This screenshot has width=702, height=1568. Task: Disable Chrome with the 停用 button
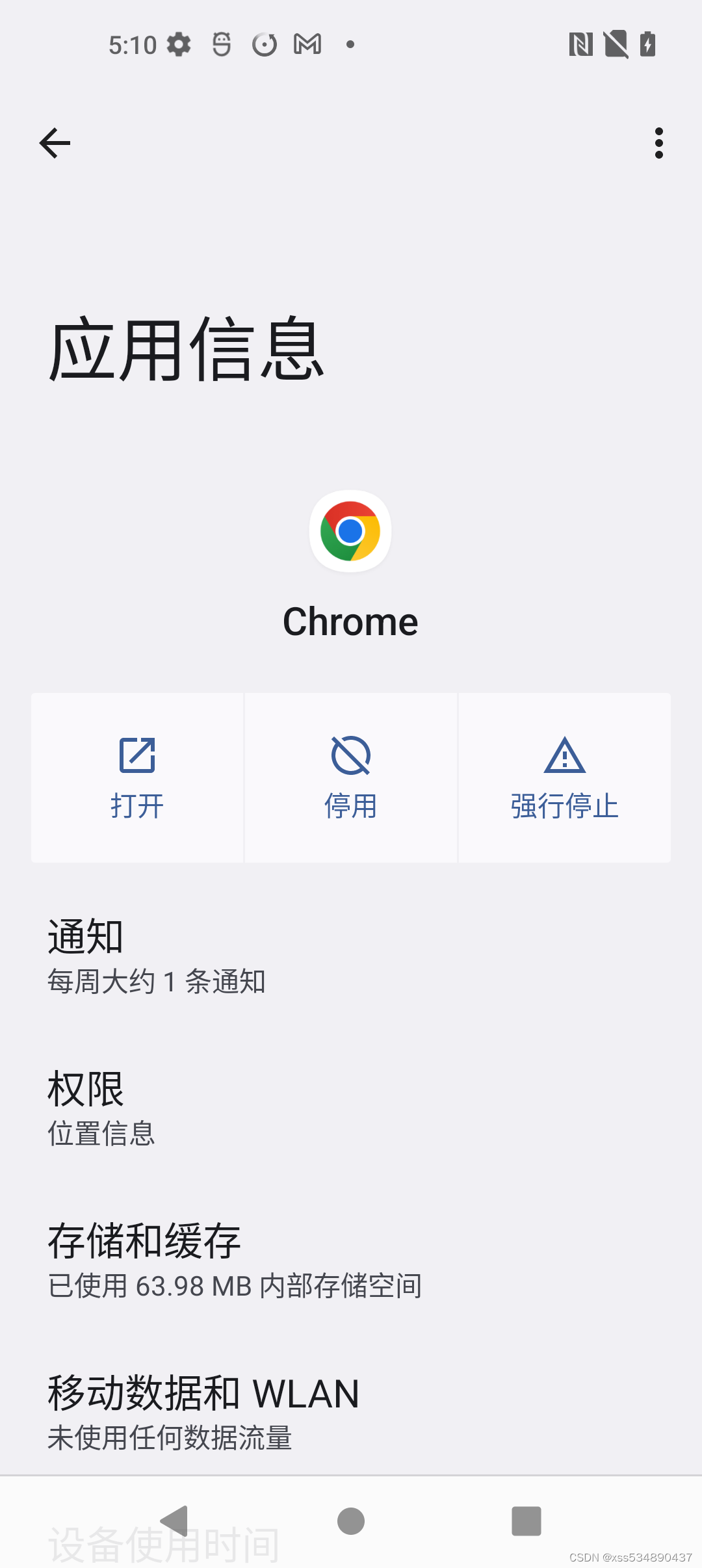tap(351, 777)
